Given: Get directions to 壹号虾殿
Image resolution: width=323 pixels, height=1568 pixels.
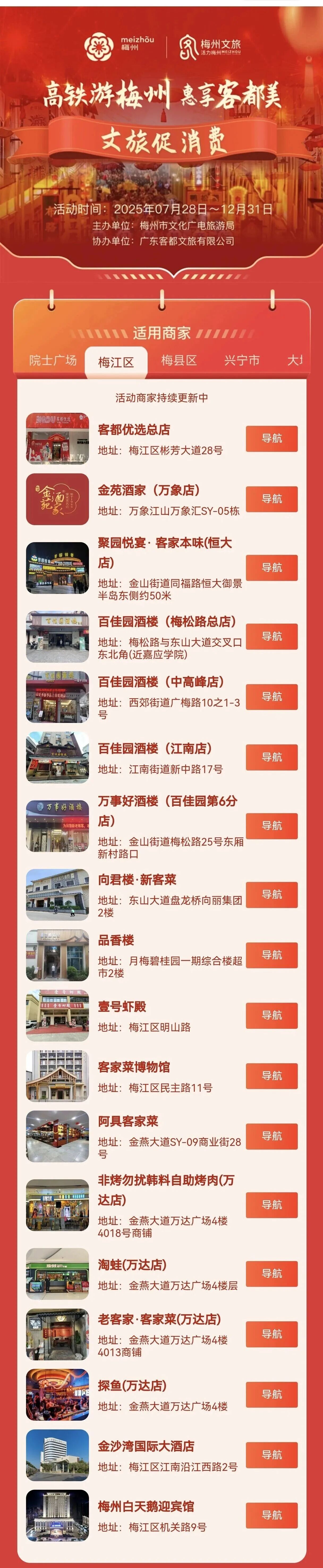Looking at the screenshot, I should (x=271, y=1015).
